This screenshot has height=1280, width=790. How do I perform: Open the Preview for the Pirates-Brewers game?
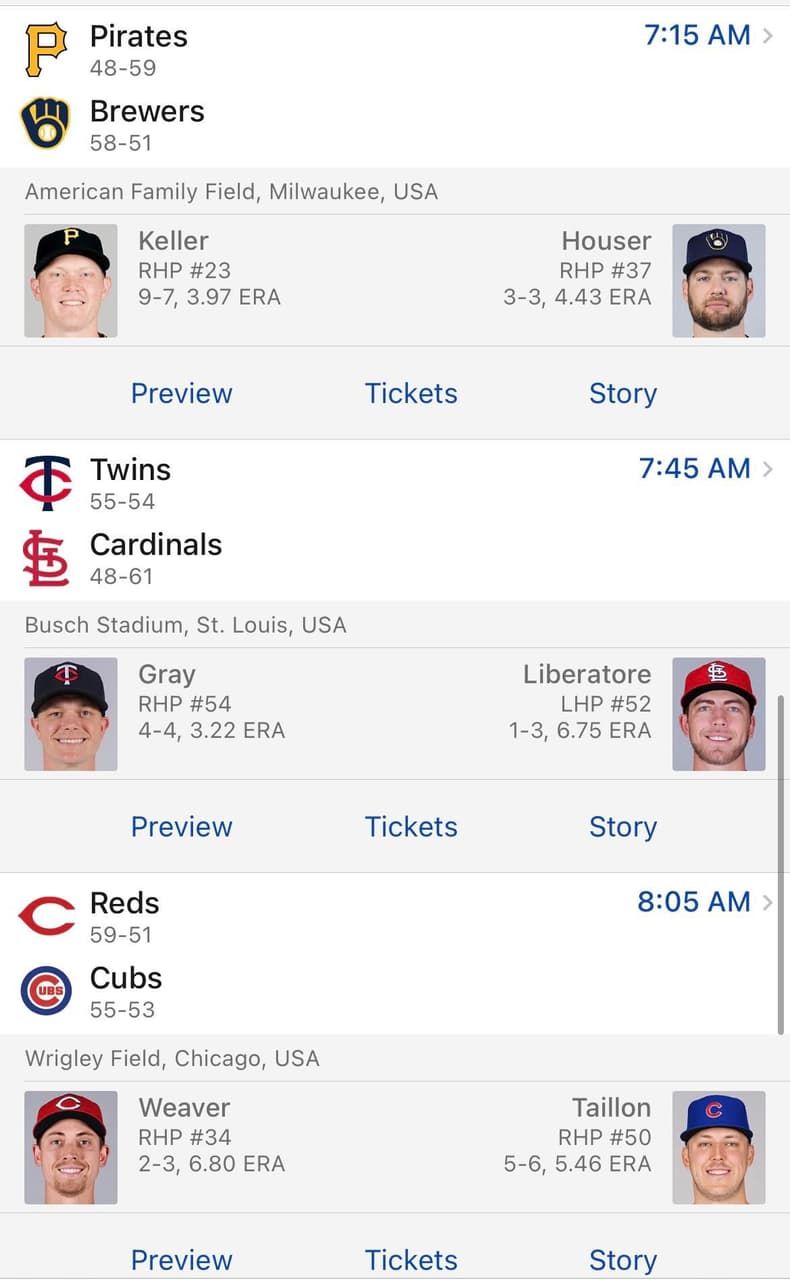181,393
